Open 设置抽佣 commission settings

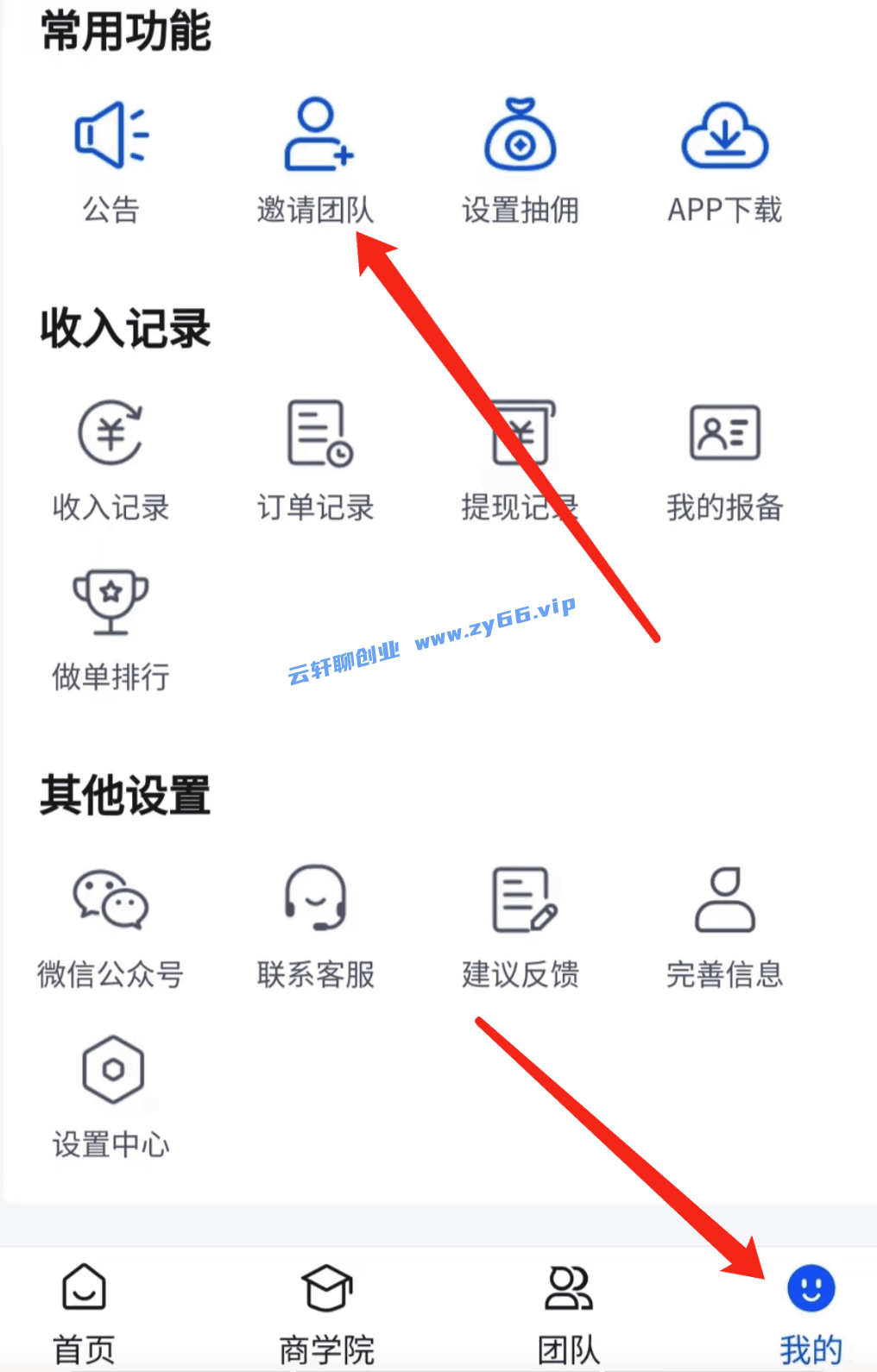(x=520, y=161)
